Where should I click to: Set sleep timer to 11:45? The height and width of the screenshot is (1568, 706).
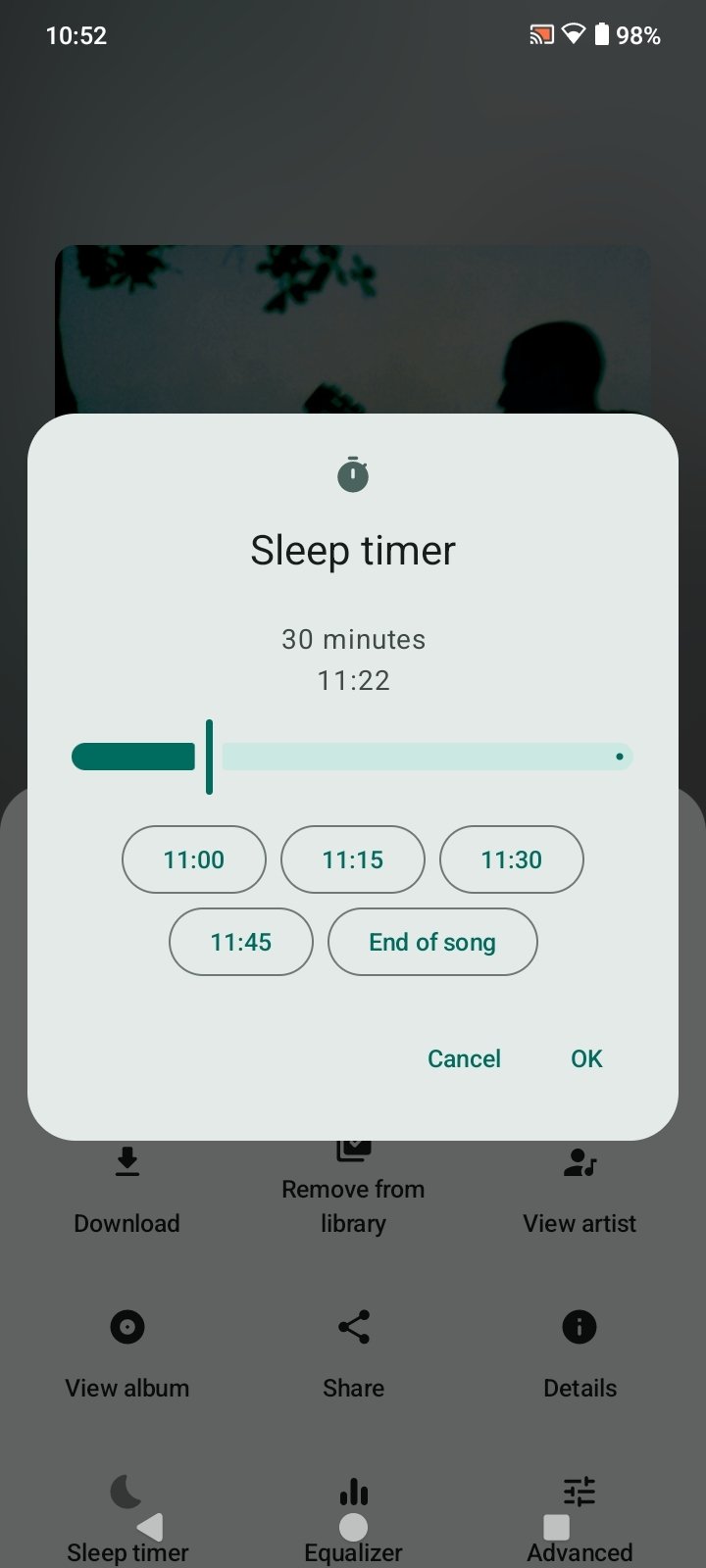tap(241, 942)
